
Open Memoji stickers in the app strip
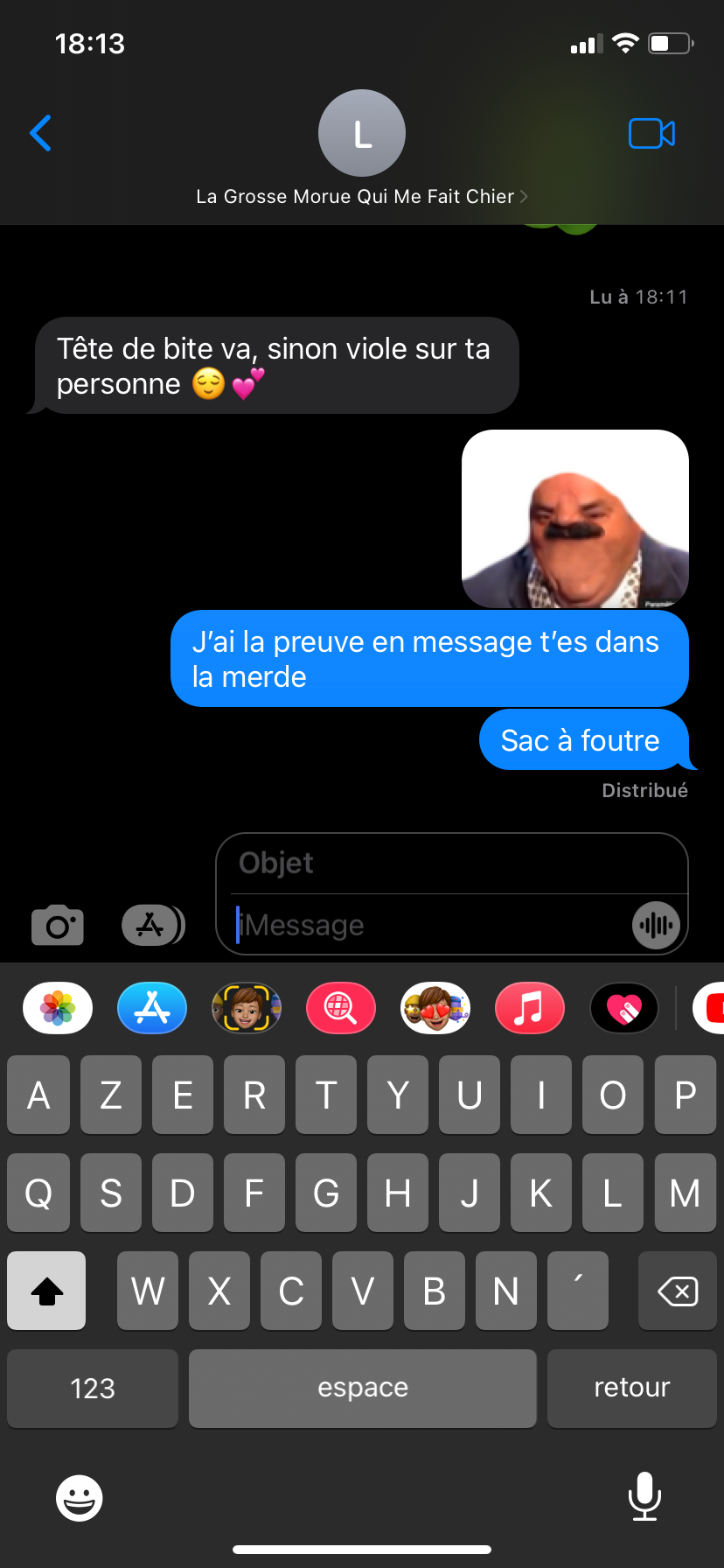click(x=435, y=1008)
